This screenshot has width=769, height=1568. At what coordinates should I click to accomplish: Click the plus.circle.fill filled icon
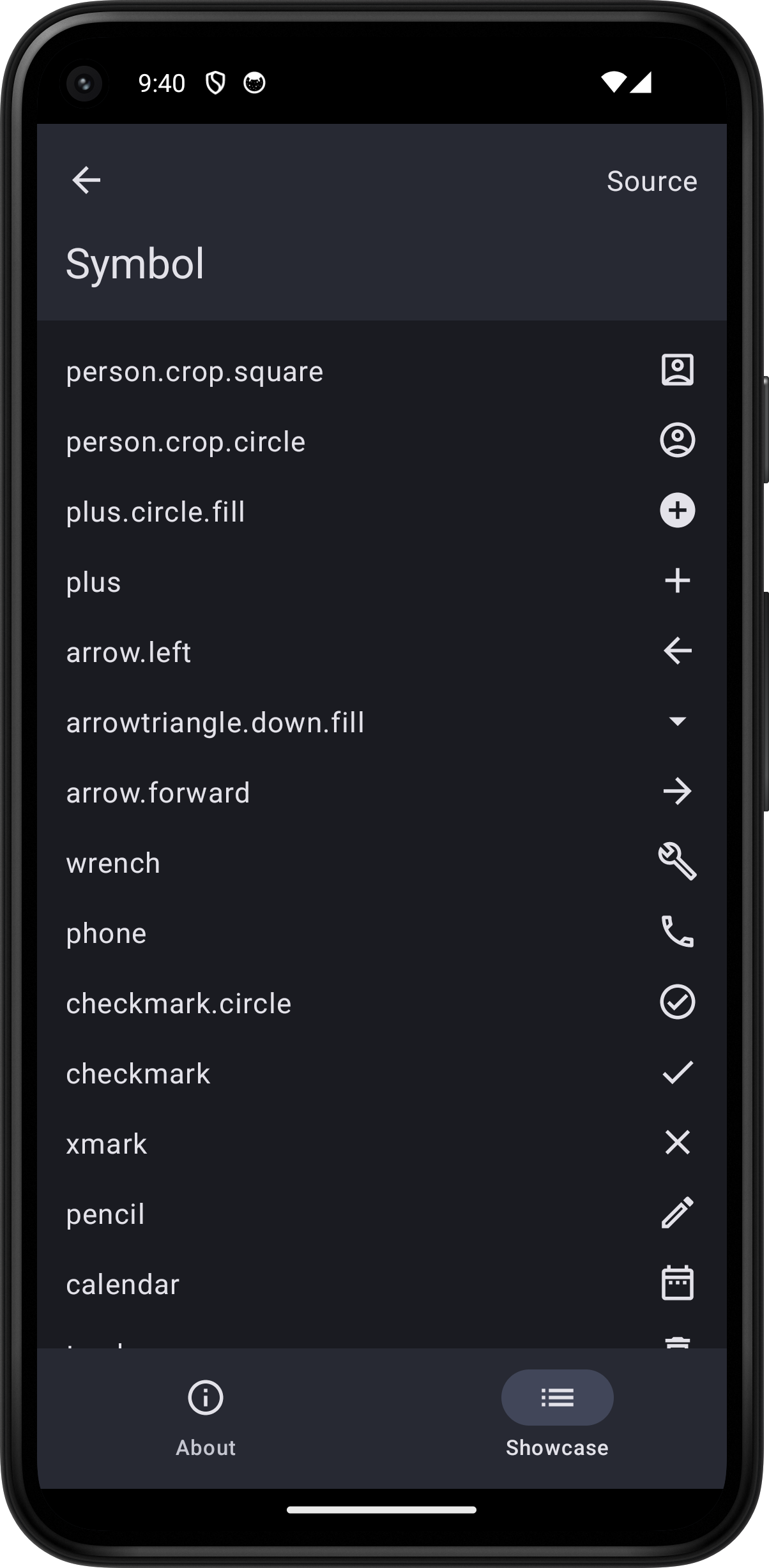click(678, 510)
